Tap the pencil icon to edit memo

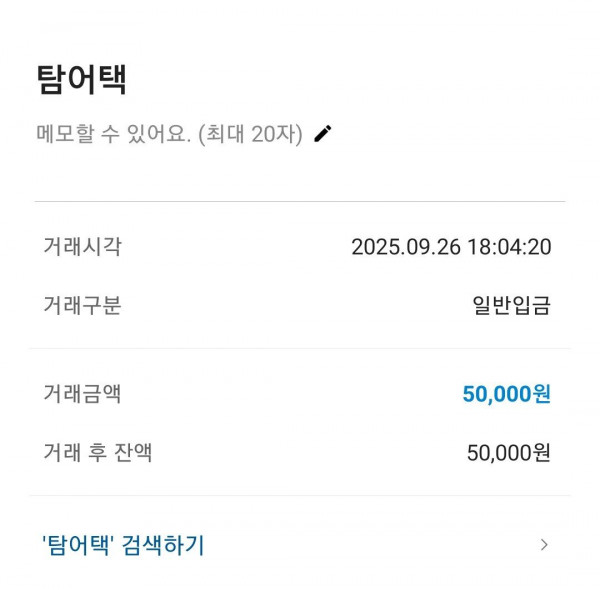point(322,134)
